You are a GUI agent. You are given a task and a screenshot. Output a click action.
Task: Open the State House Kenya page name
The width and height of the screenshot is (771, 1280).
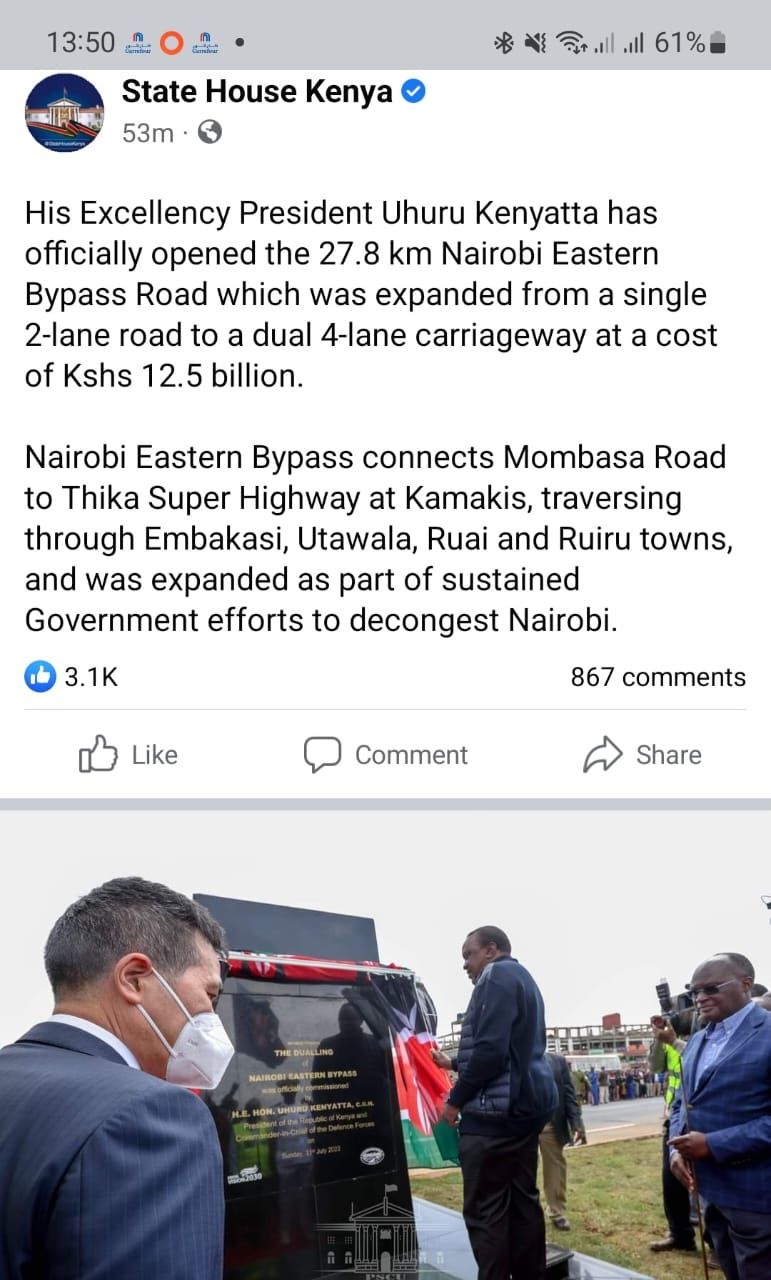click(x=257, y=93)
